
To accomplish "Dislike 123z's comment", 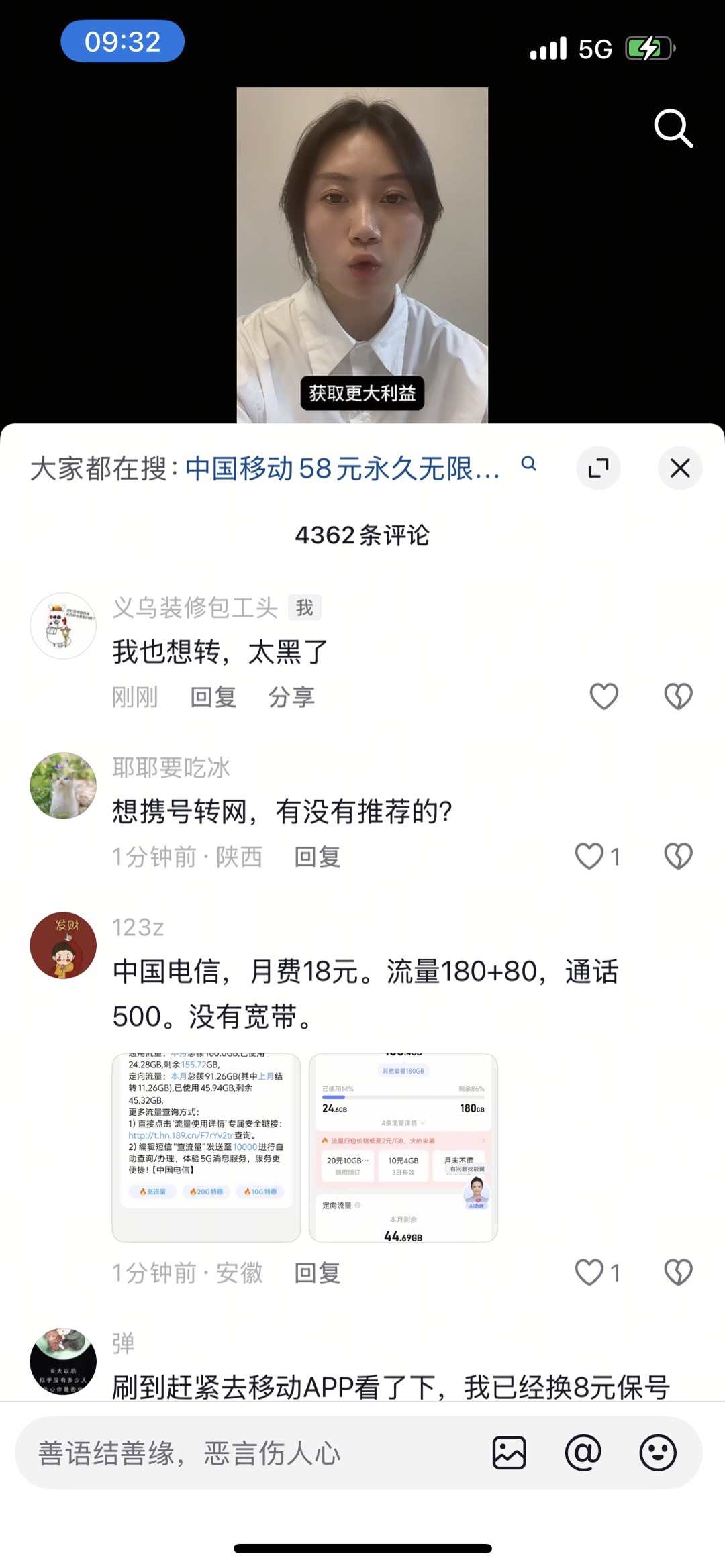I will tap(678, 1272).
